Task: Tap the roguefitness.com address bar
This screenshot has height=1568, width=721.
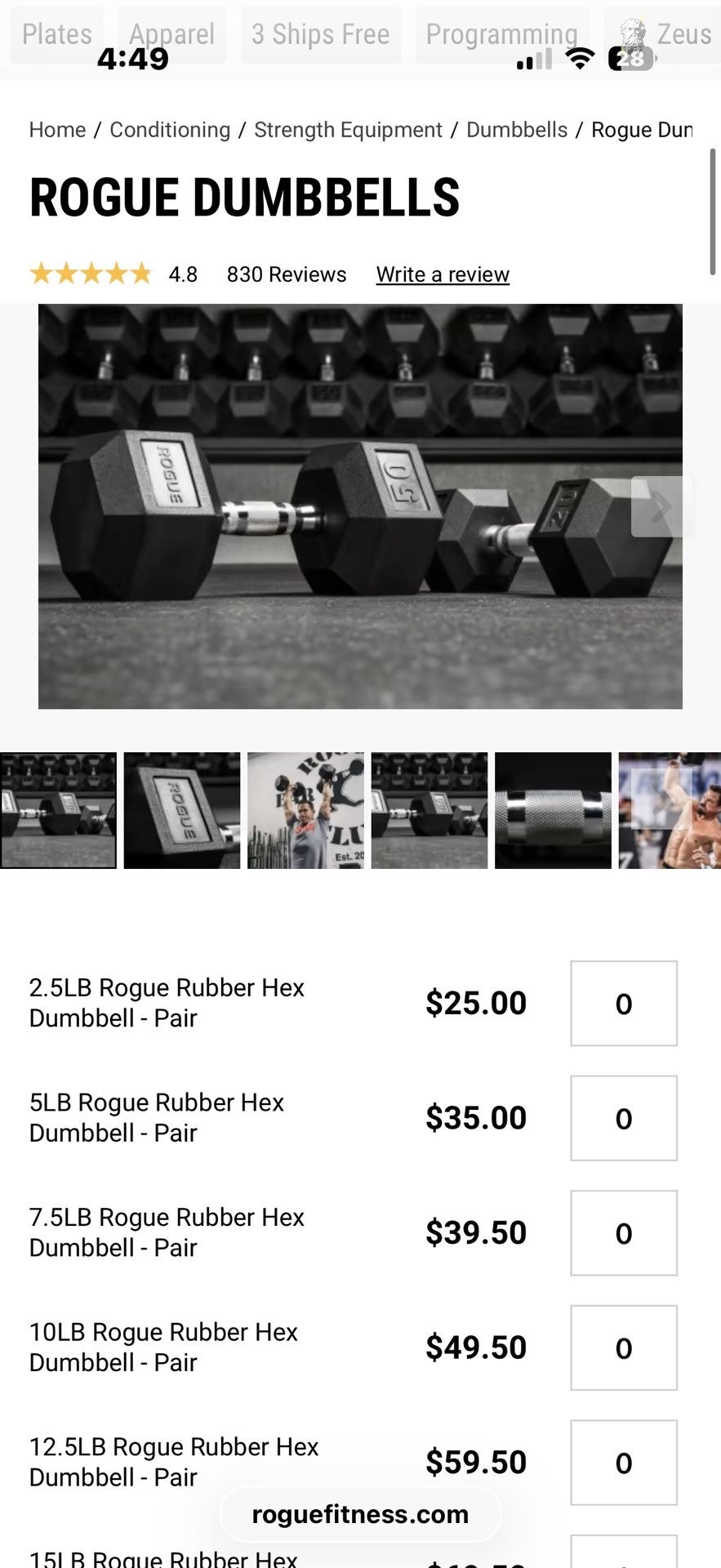Action: [x=360, y=1513]
